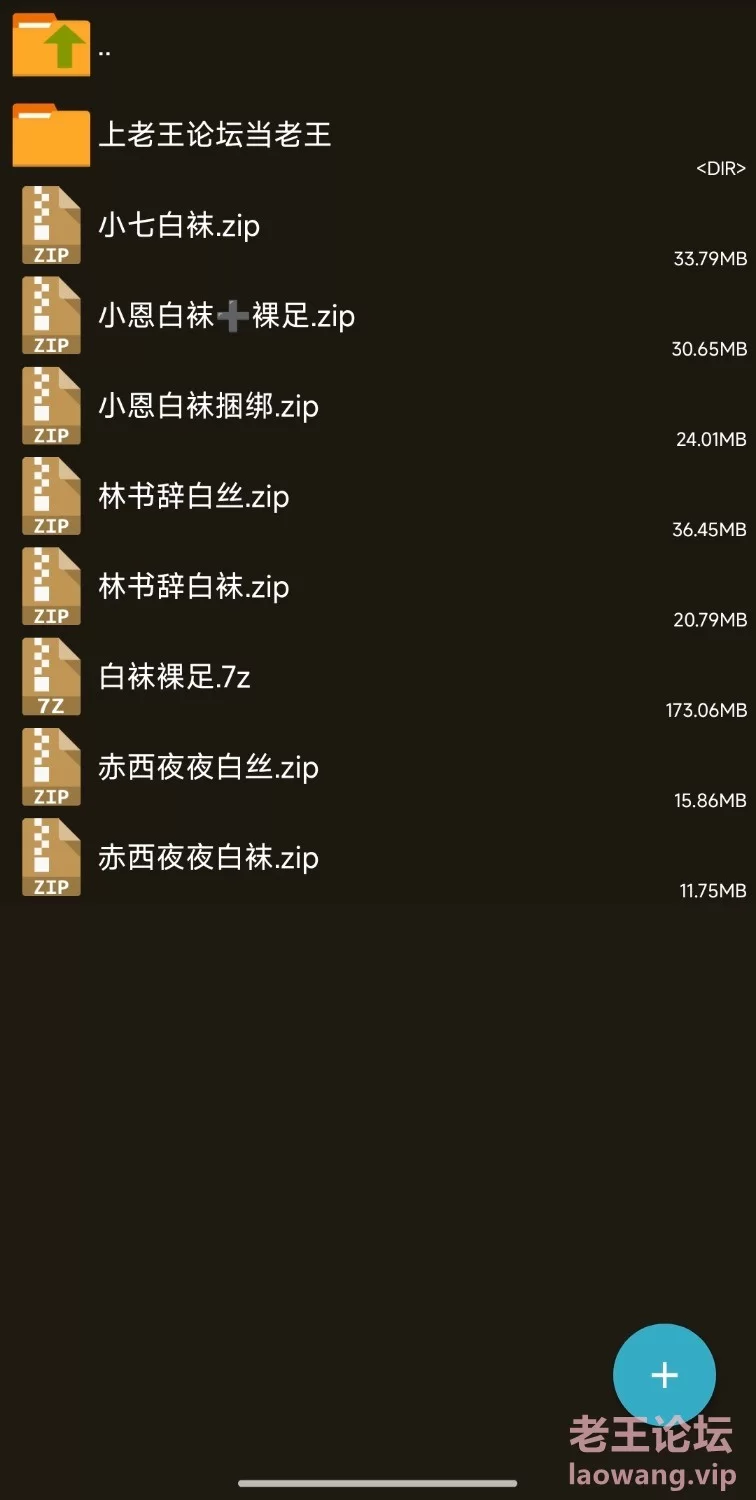Click the ZIP icon for 赤西夜夜白袜.zip
This screenshot has height=1500, width=756.
point(50,856)
